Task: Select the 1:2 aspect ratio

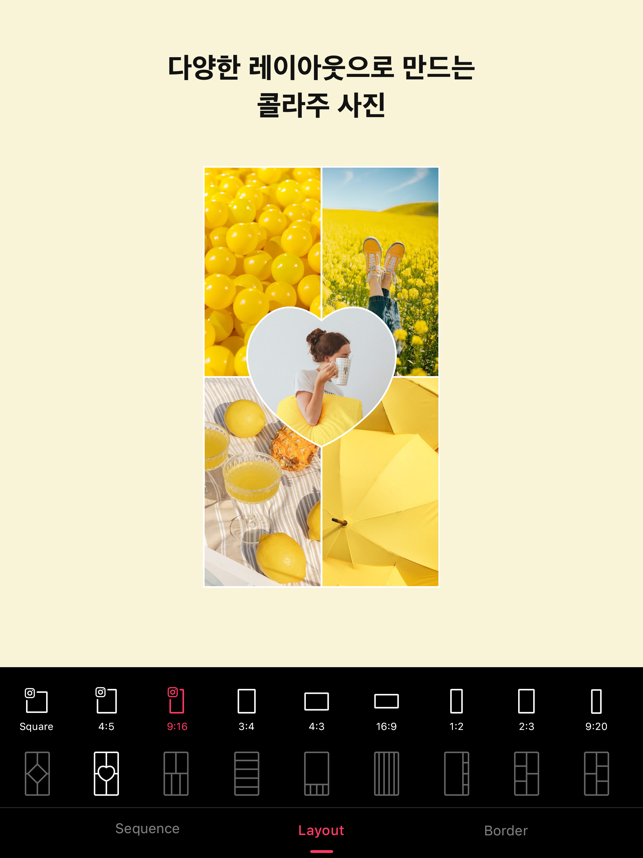Action: pos(456,708)
